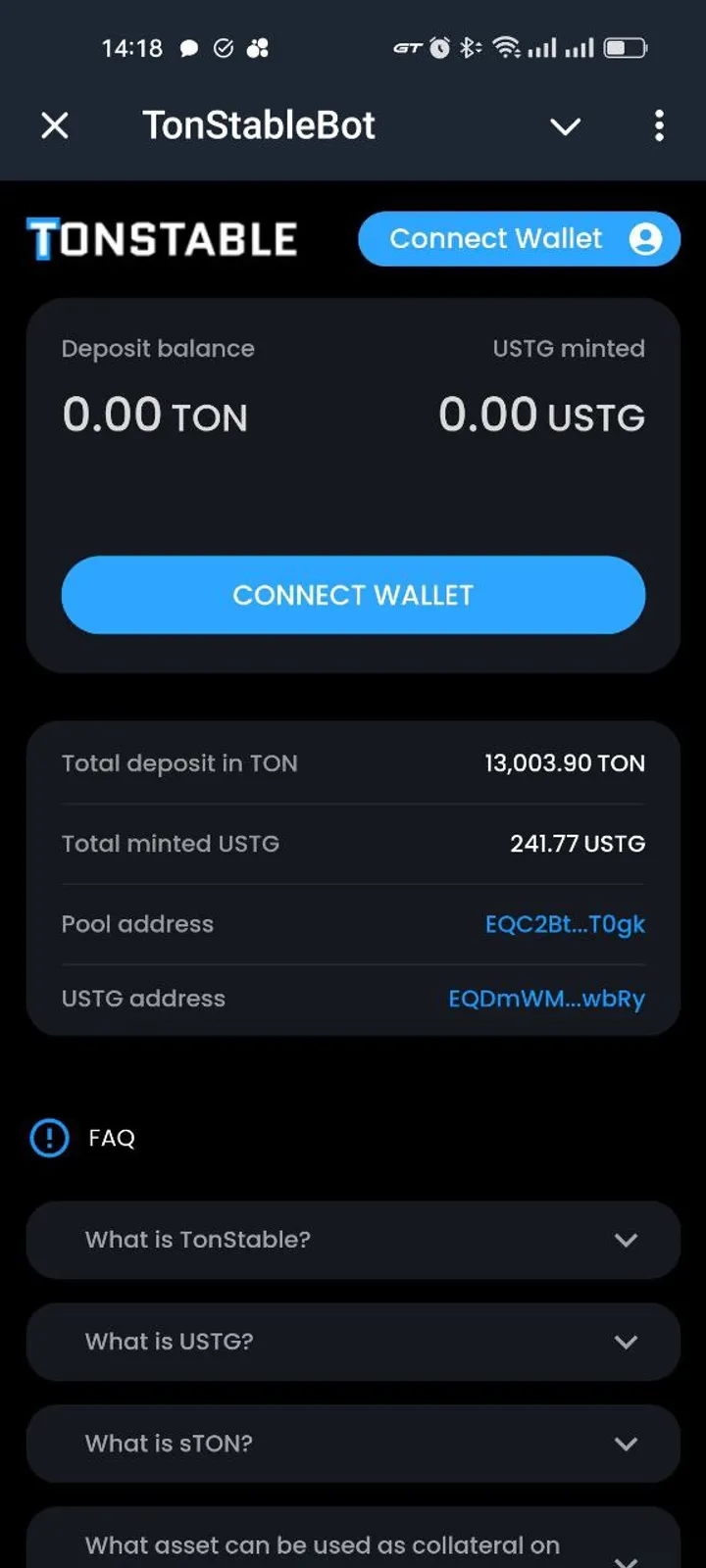Tap the top Connect Wallet pill button
The height and width of the screenshot is (1568, 706).
pos(519,239)
